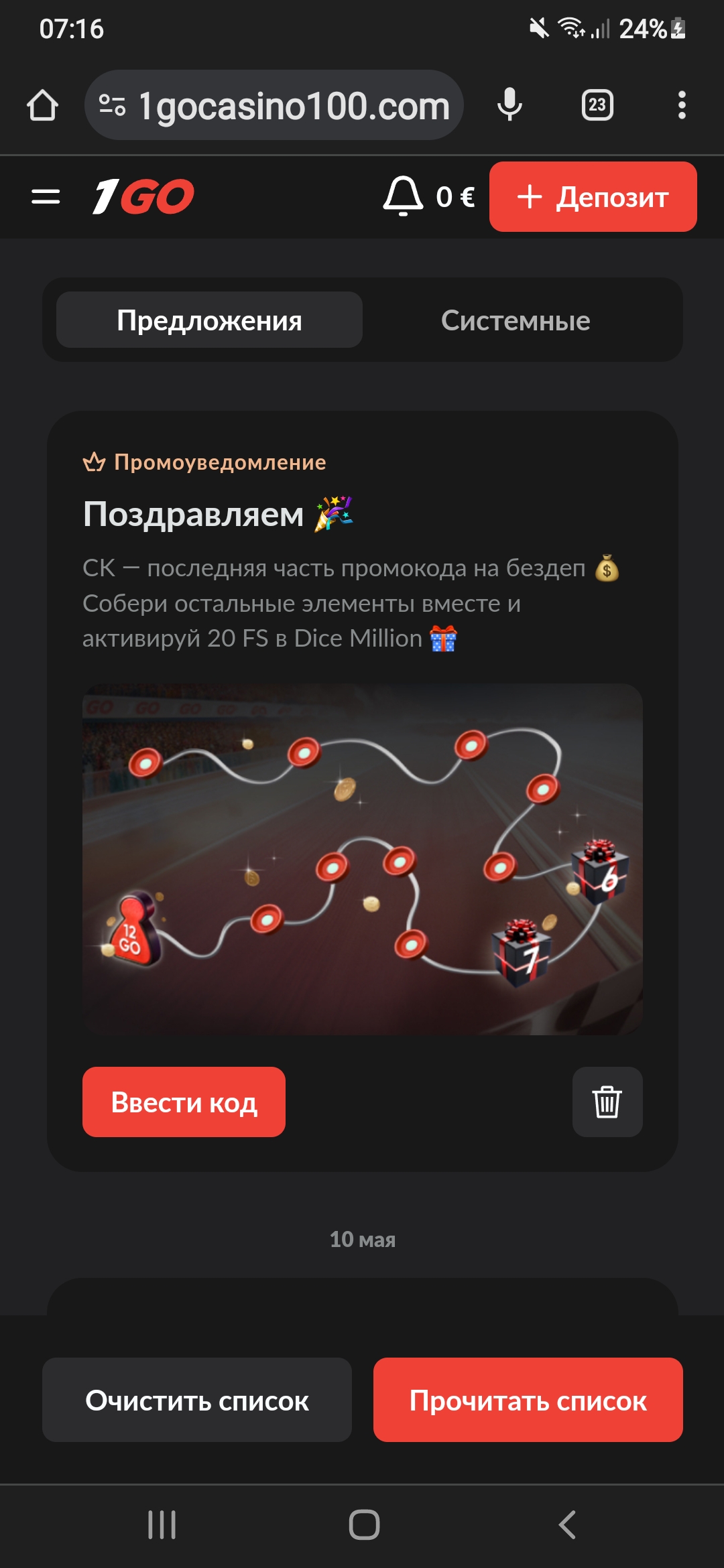
Task: Tap the Депозит button
Action: click(x=593, y=197)
